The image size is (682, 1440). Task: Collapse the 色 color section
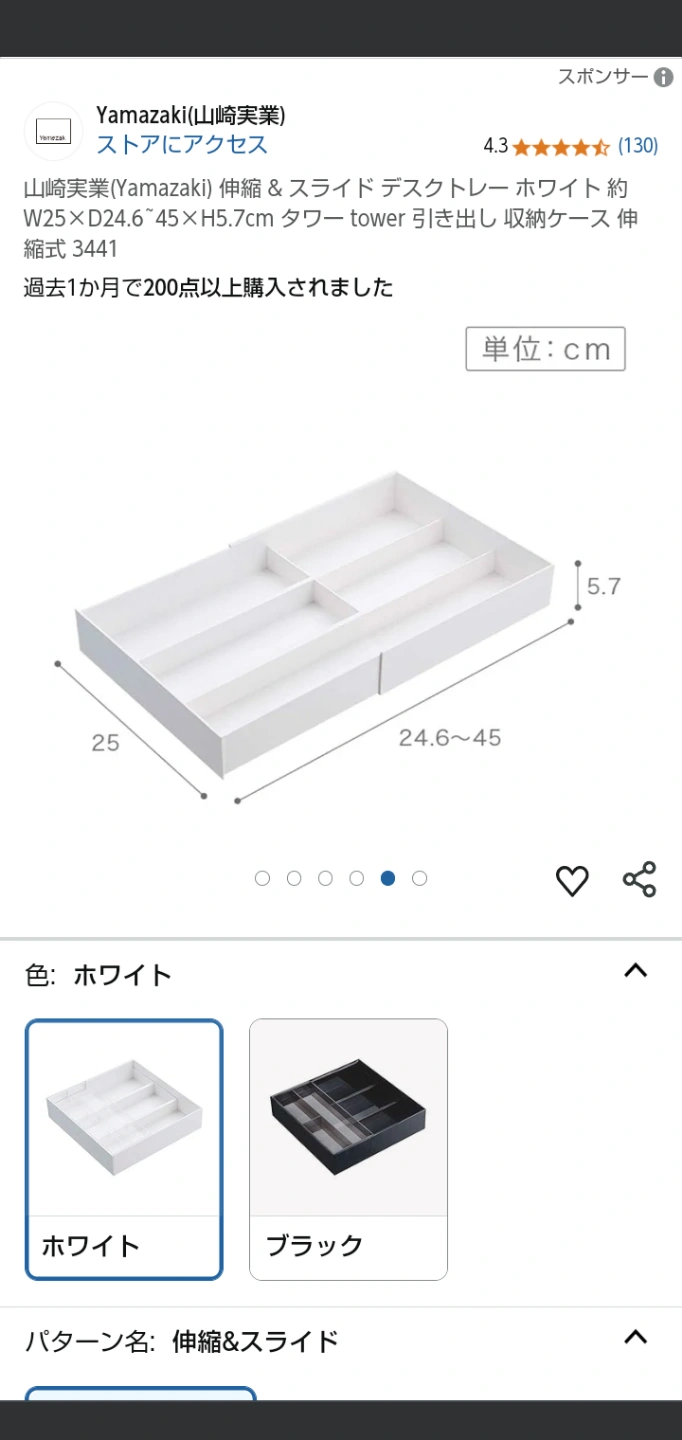(635, 970)
